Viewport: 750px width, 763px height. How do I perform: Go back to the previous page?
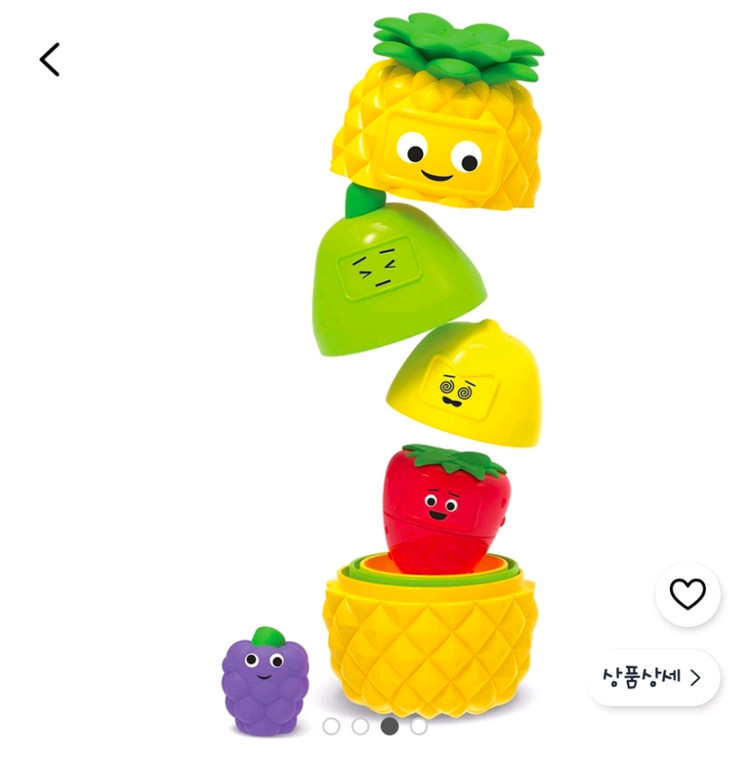pos(50,60)
